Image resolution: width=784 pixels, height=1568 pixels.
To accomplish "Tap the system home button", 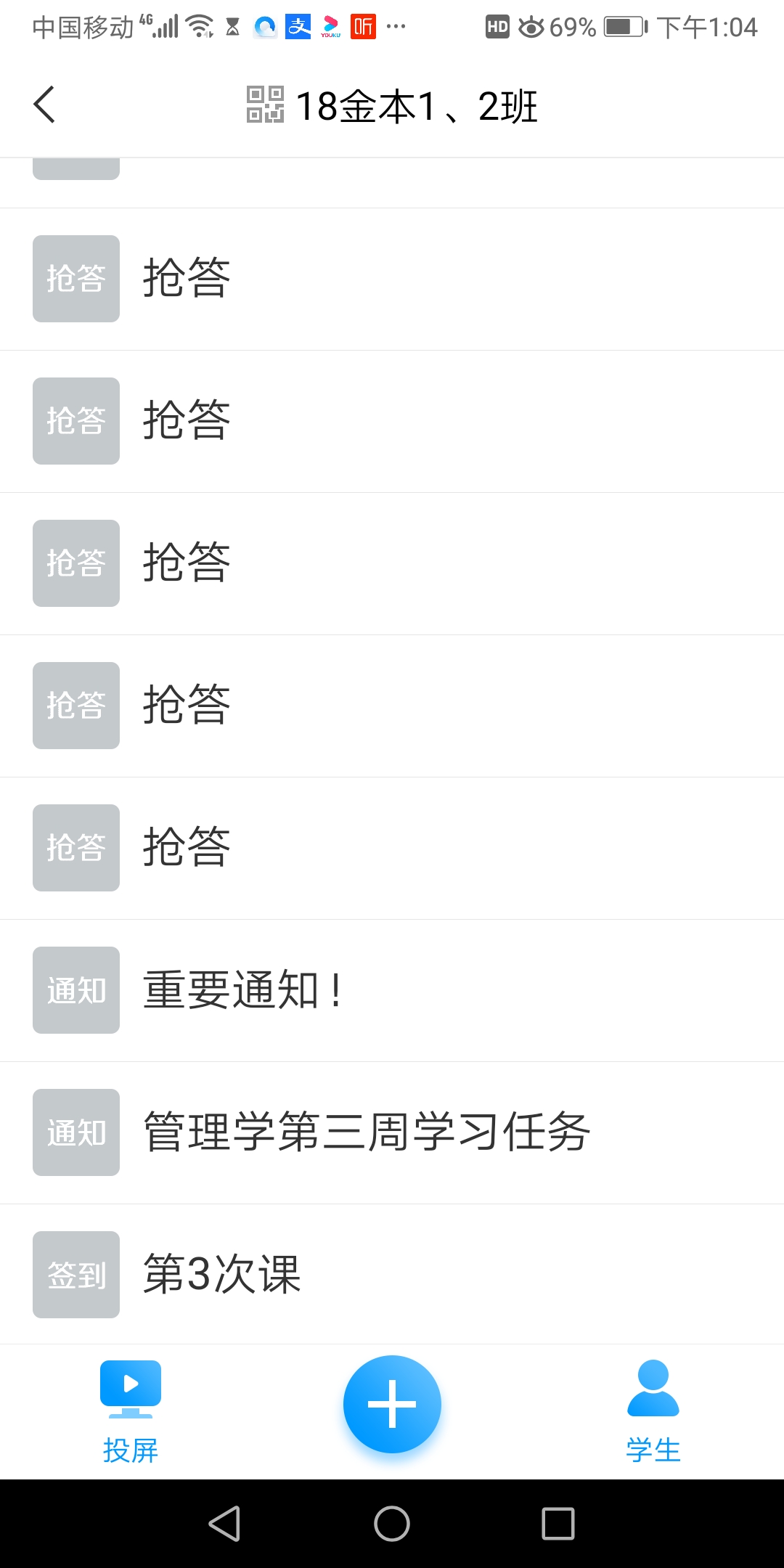I will [x=392, y=1523].
